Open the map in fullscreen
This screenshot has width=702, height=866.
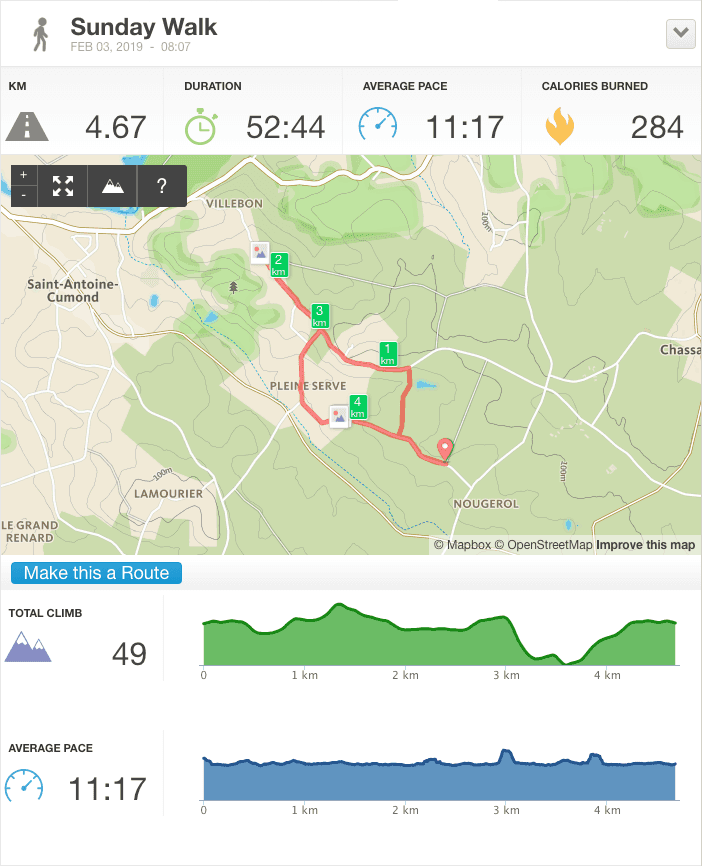[x=63, y=186]
